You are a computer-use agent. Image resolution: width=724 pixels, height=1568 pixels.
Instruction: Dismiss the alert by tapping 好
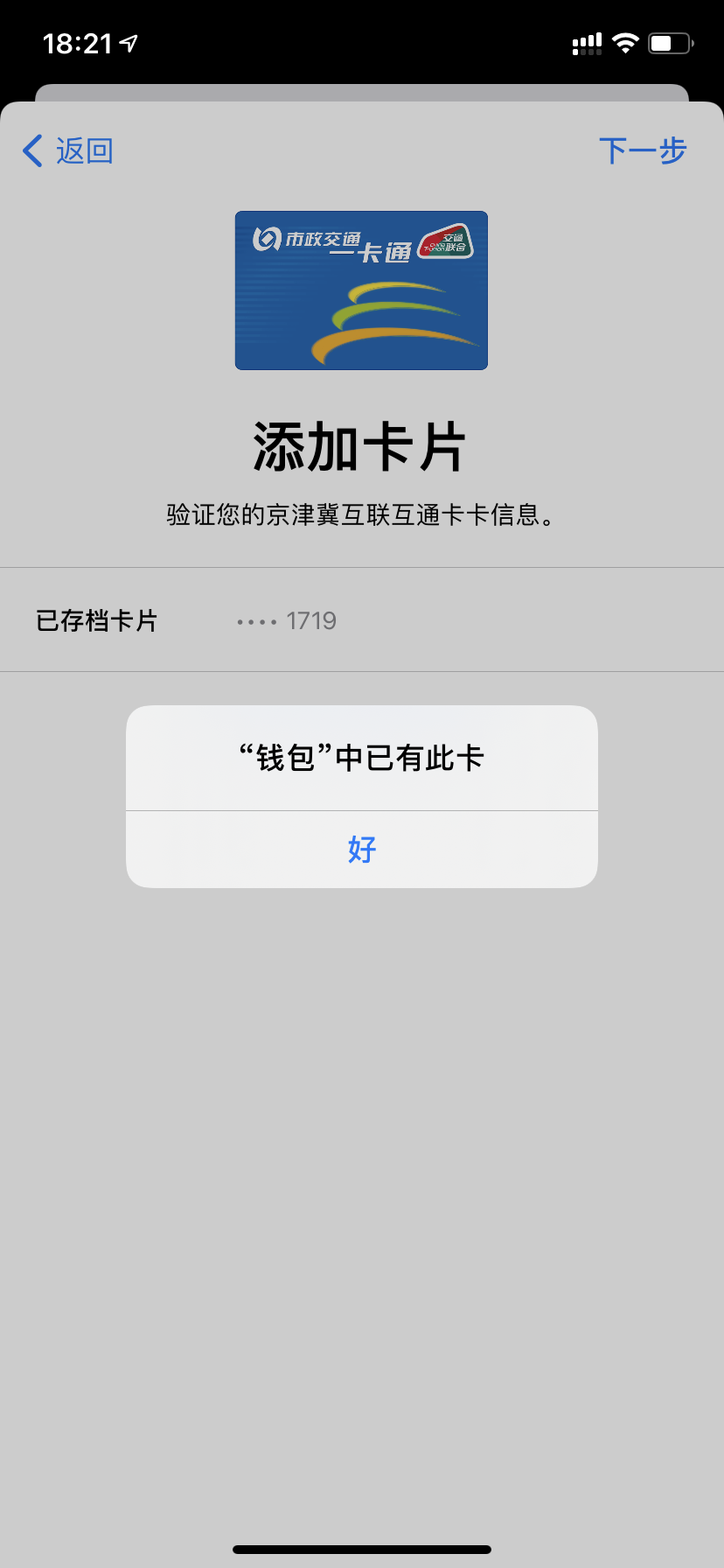point(362,849)
